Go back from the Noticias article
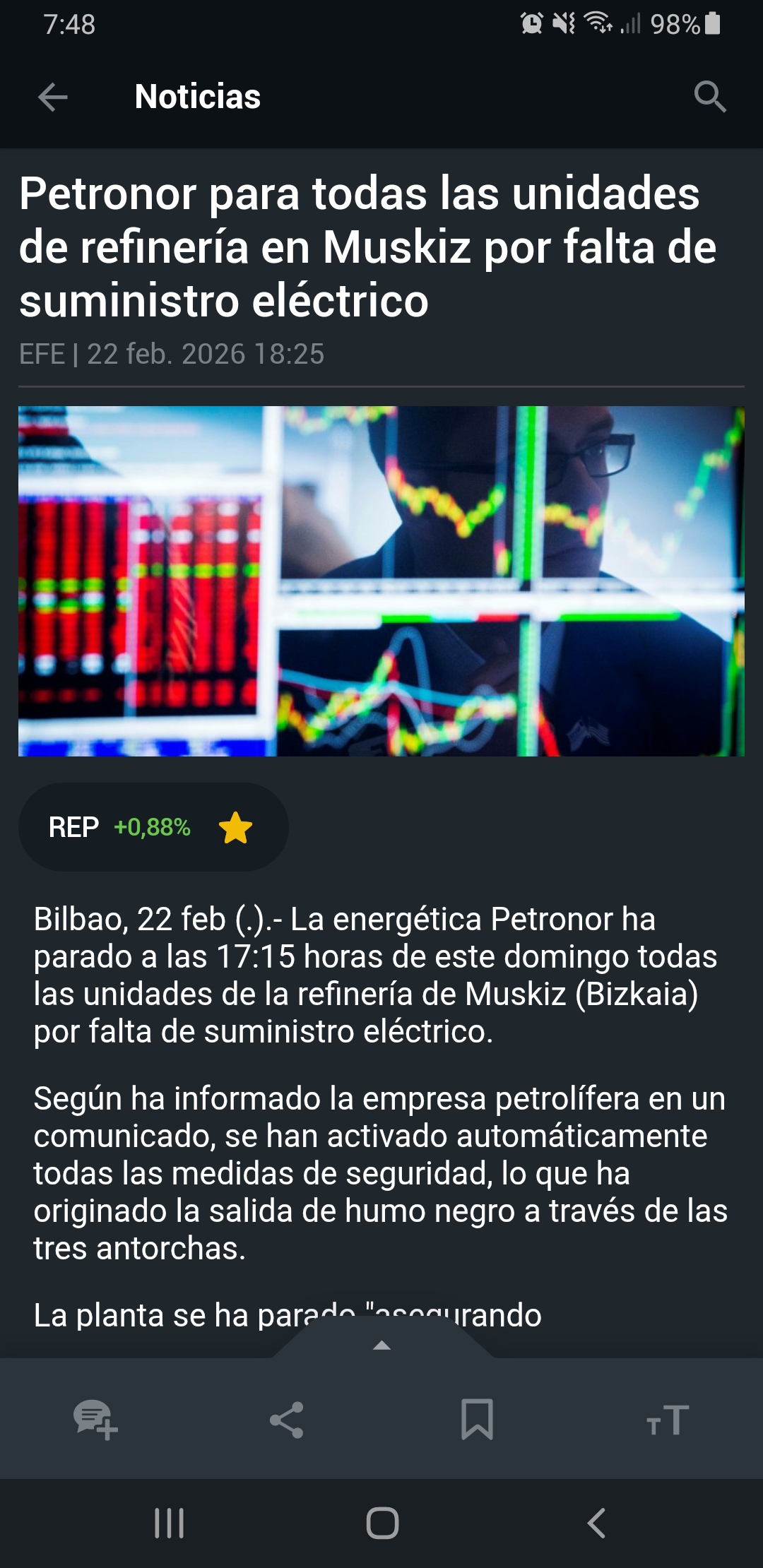Screen dimensions: 763x1568 (53, 97)
